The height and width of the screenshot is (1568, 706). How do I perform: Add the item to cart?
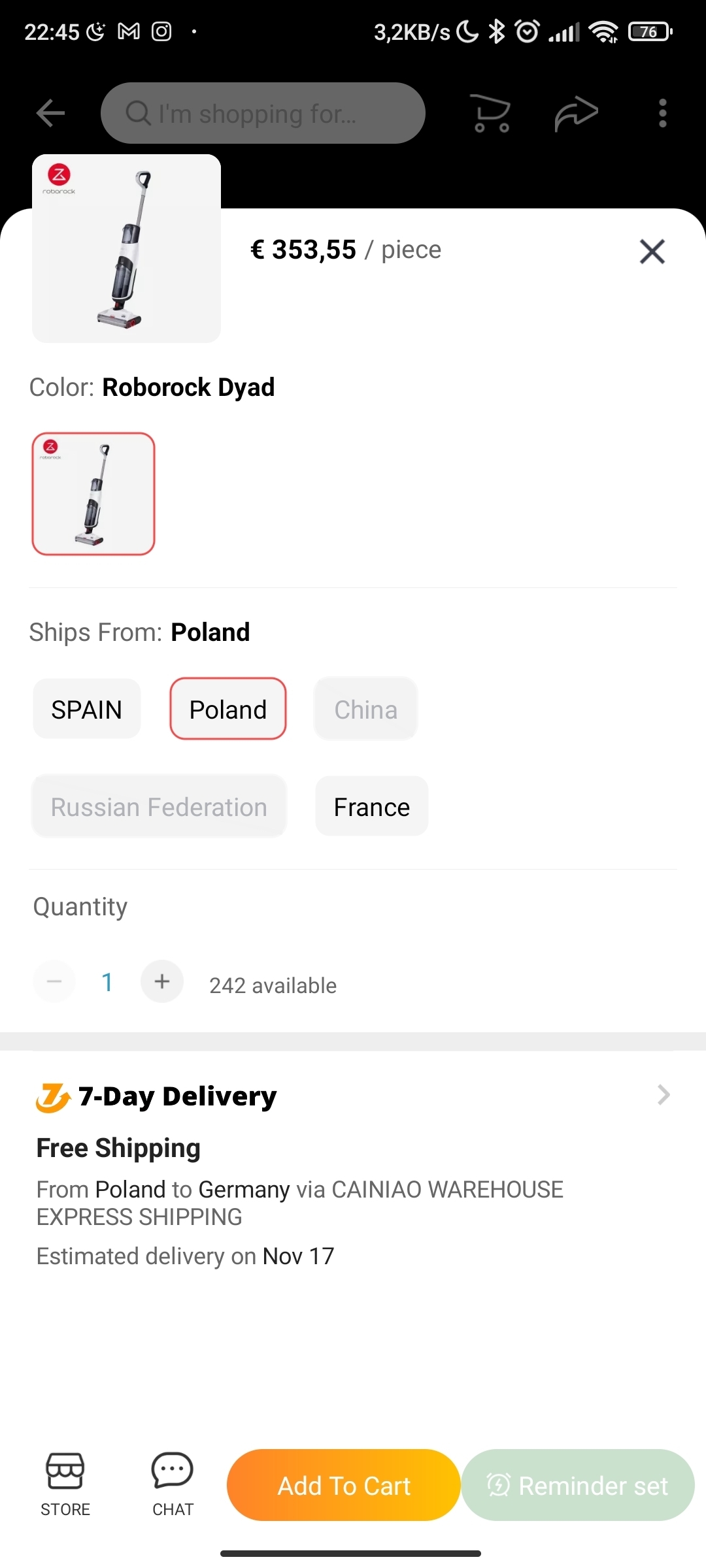tap(344, 1485)
